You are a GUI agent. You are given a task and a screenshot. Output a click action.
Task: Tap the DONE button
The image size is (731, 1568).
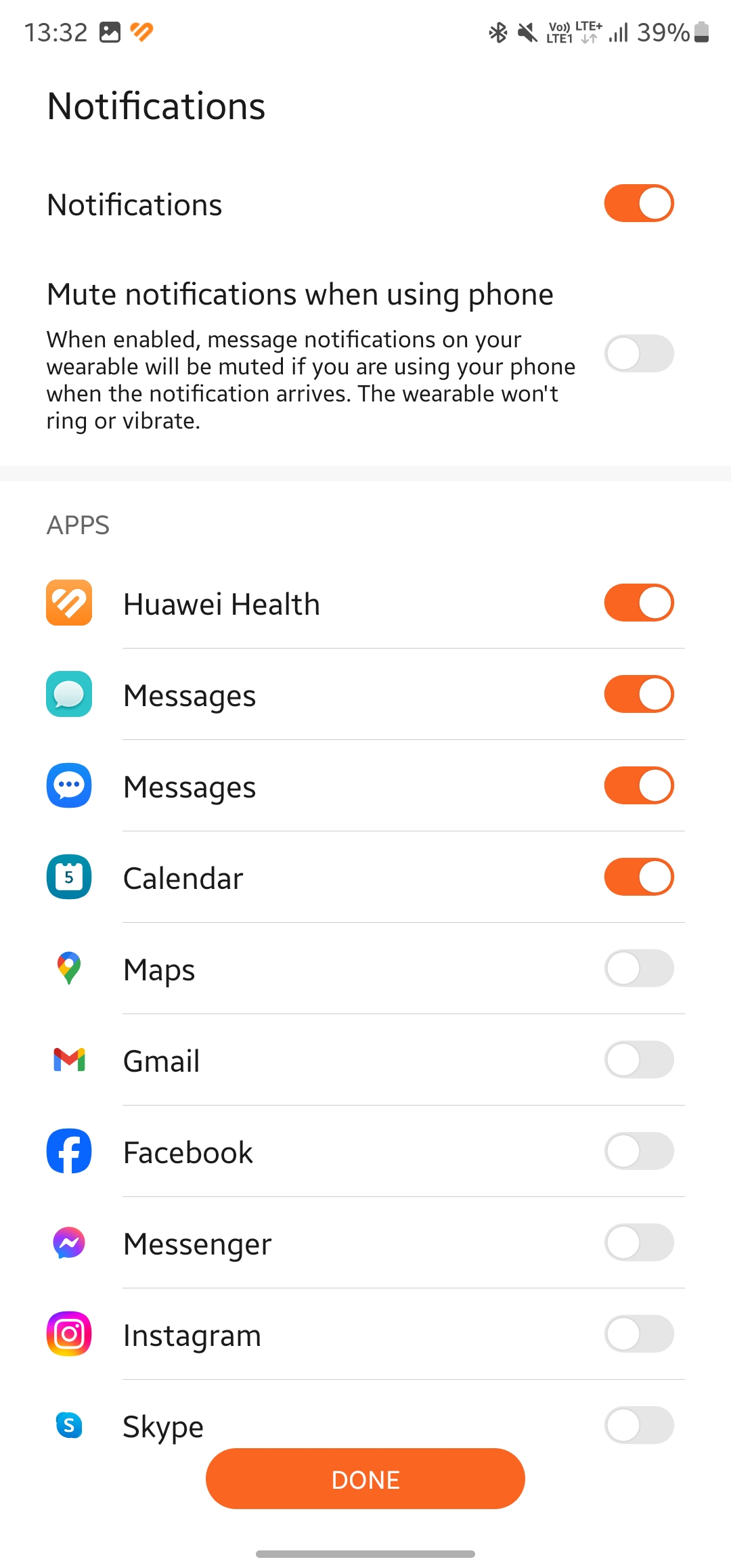pyautogui.click(x=365, y=1479)
